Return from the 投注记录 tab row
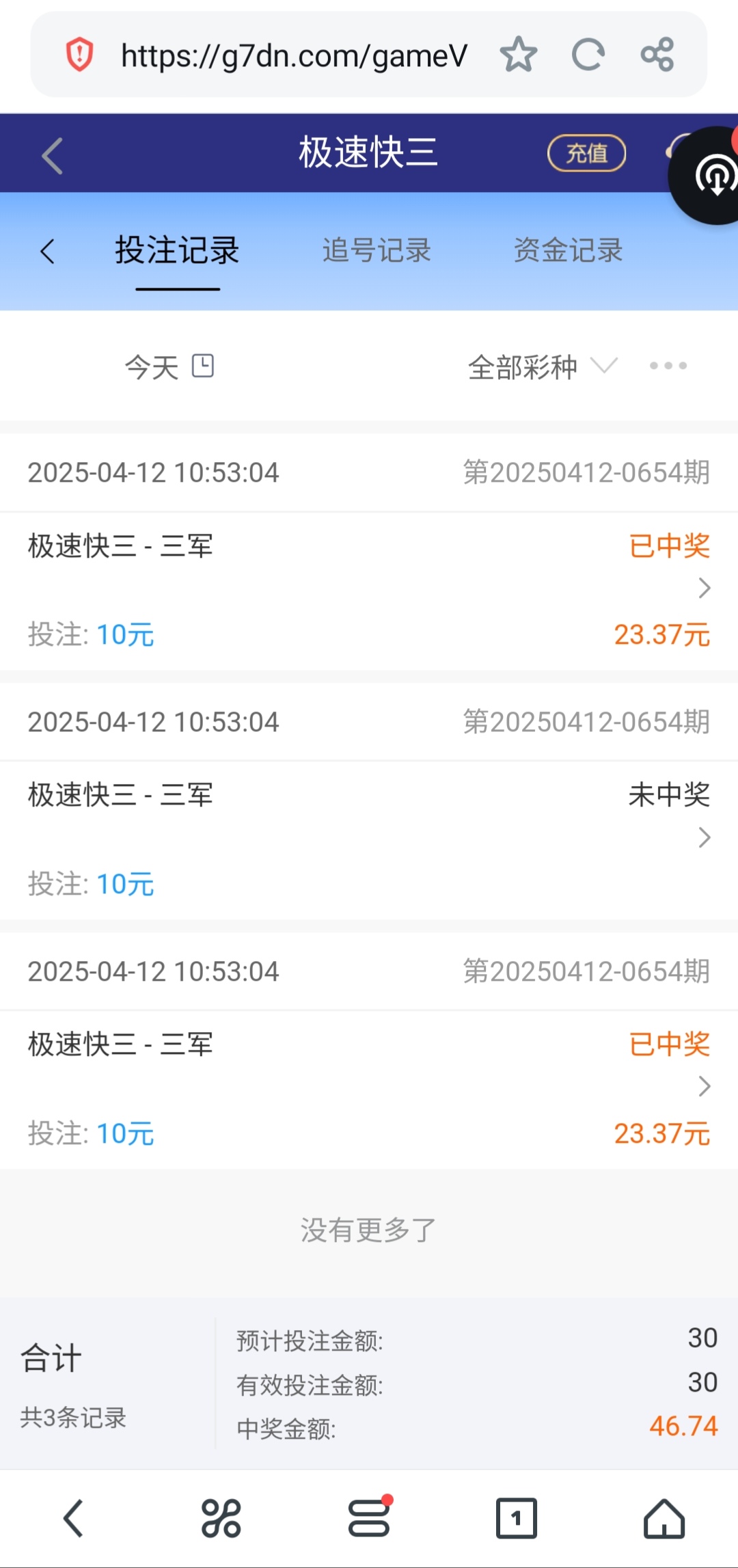Viewport: 738px width, 1568px height. pyautogui.click(x=47, y=252)
